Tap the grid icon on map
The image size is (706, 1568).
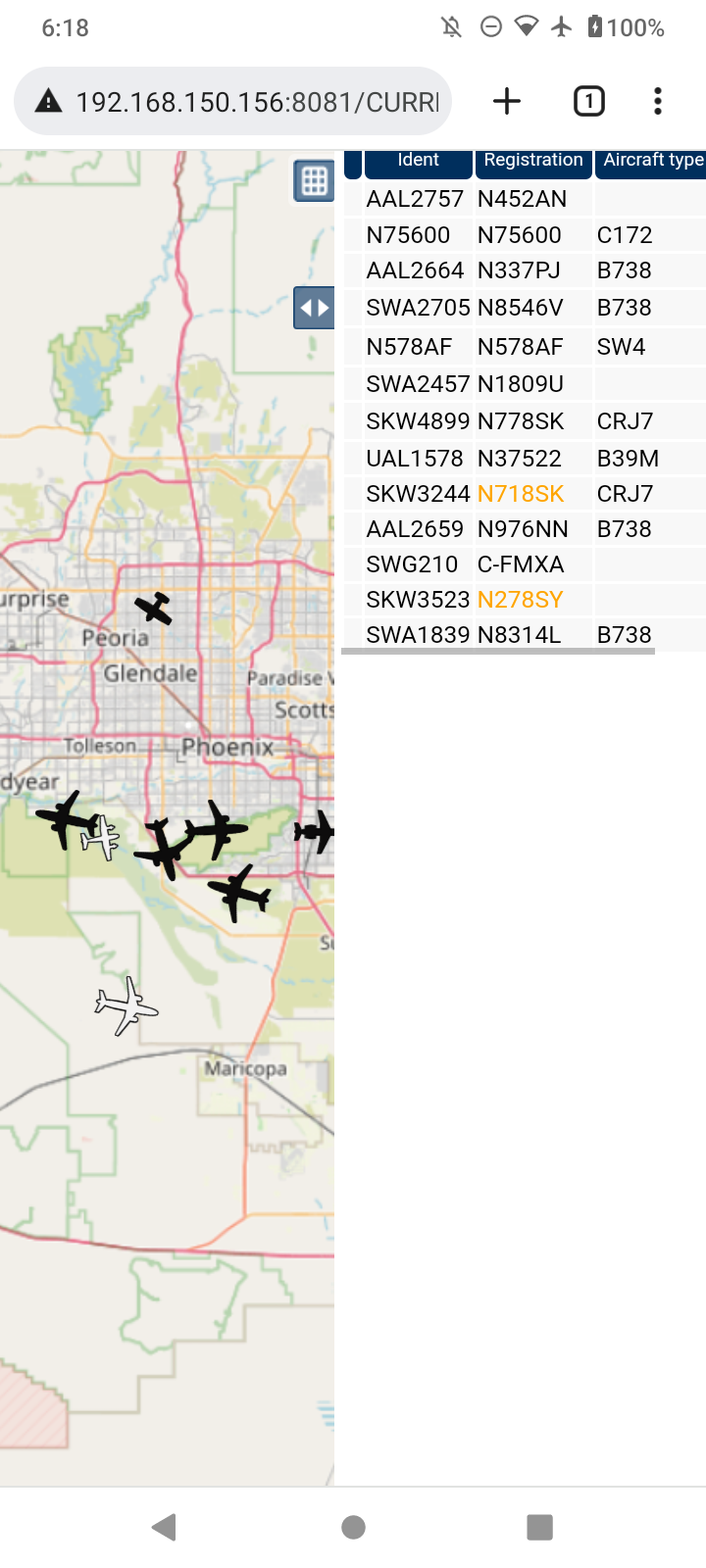[314, 181]
